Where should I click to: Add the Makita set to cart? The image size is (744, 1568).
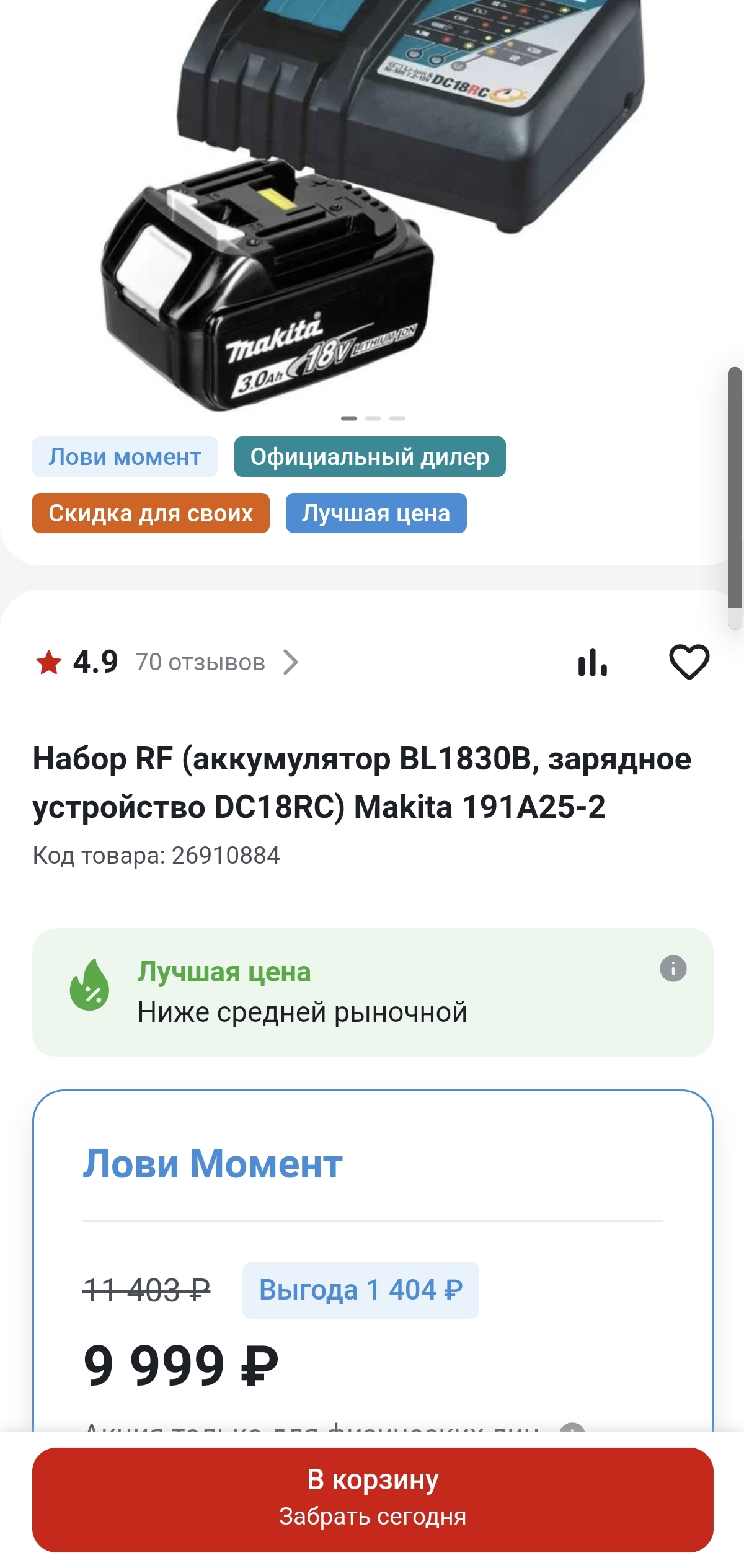click(373, 1499)
